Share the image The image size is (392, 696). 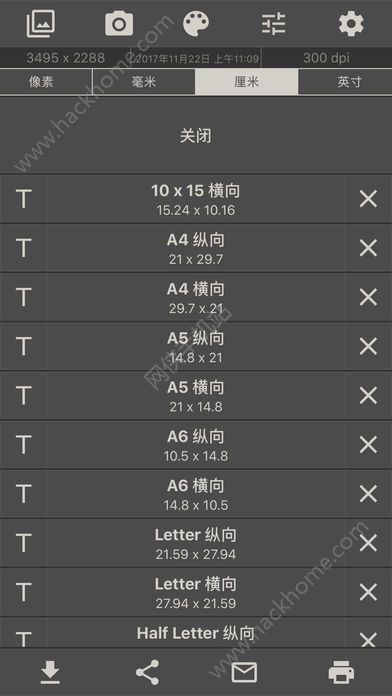point(147,672)
